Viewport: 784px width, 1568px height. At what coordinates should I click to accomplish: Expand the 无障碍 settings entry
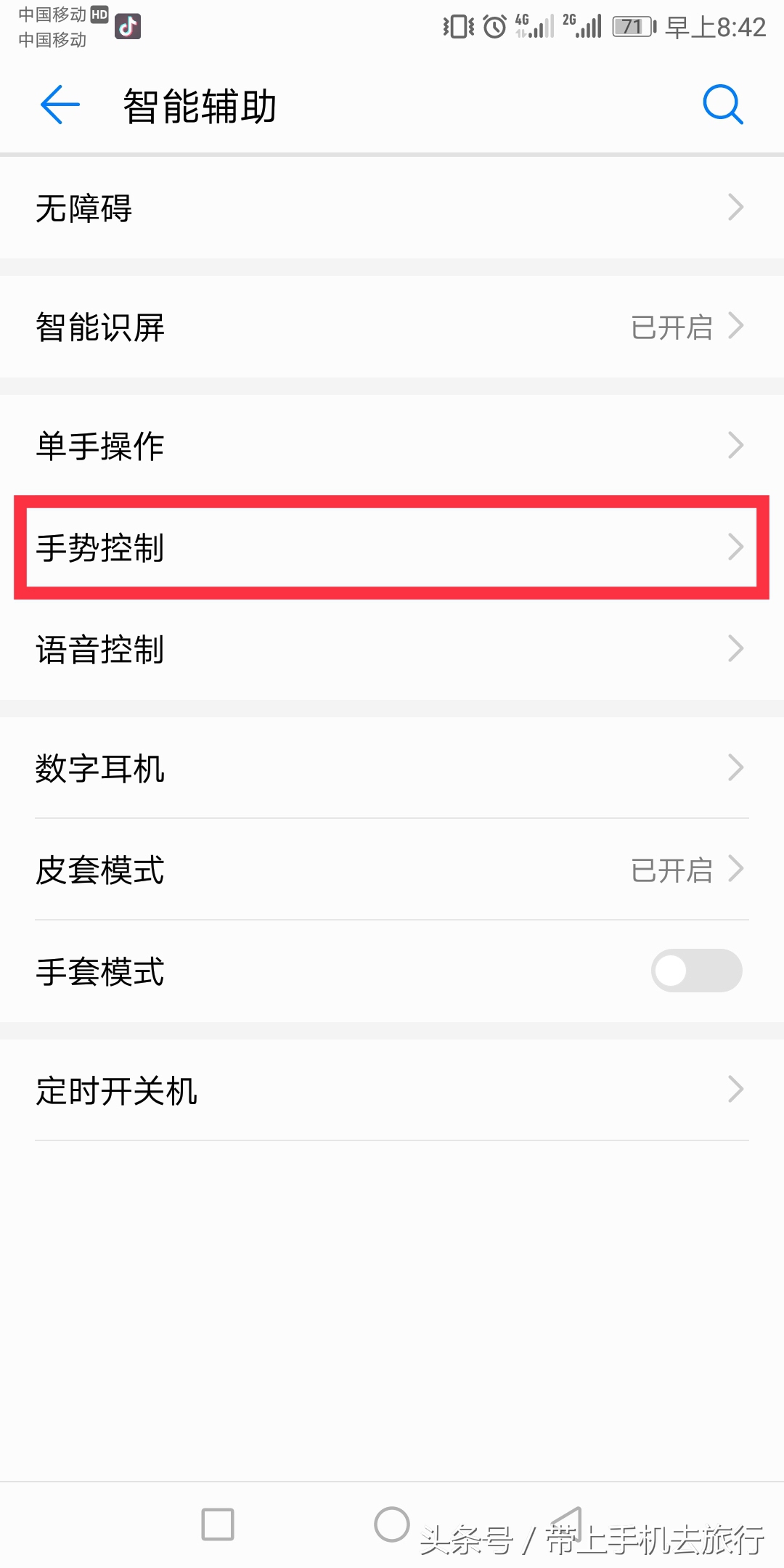tap(392, 208)
